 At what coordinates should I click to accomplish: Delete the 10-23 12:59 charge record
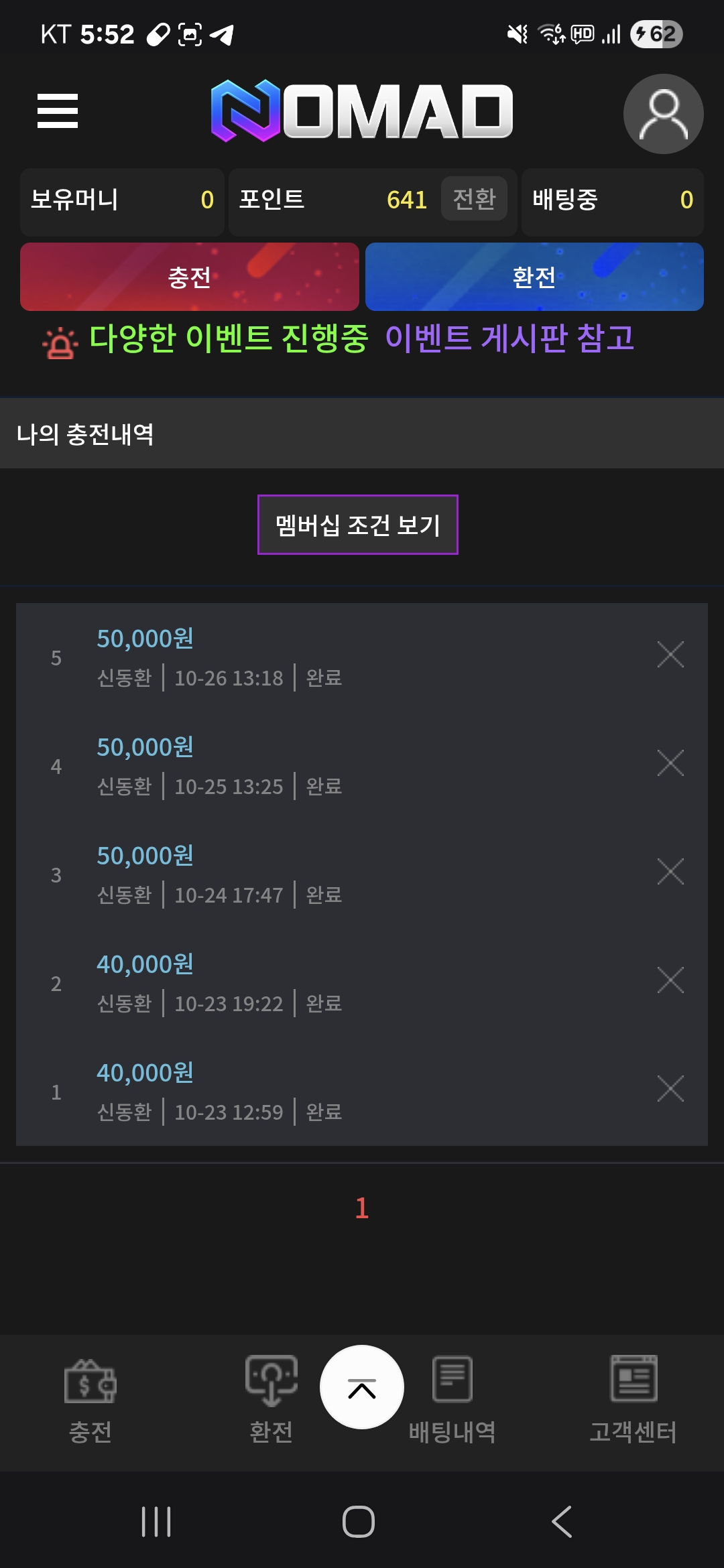point(670,1089)
